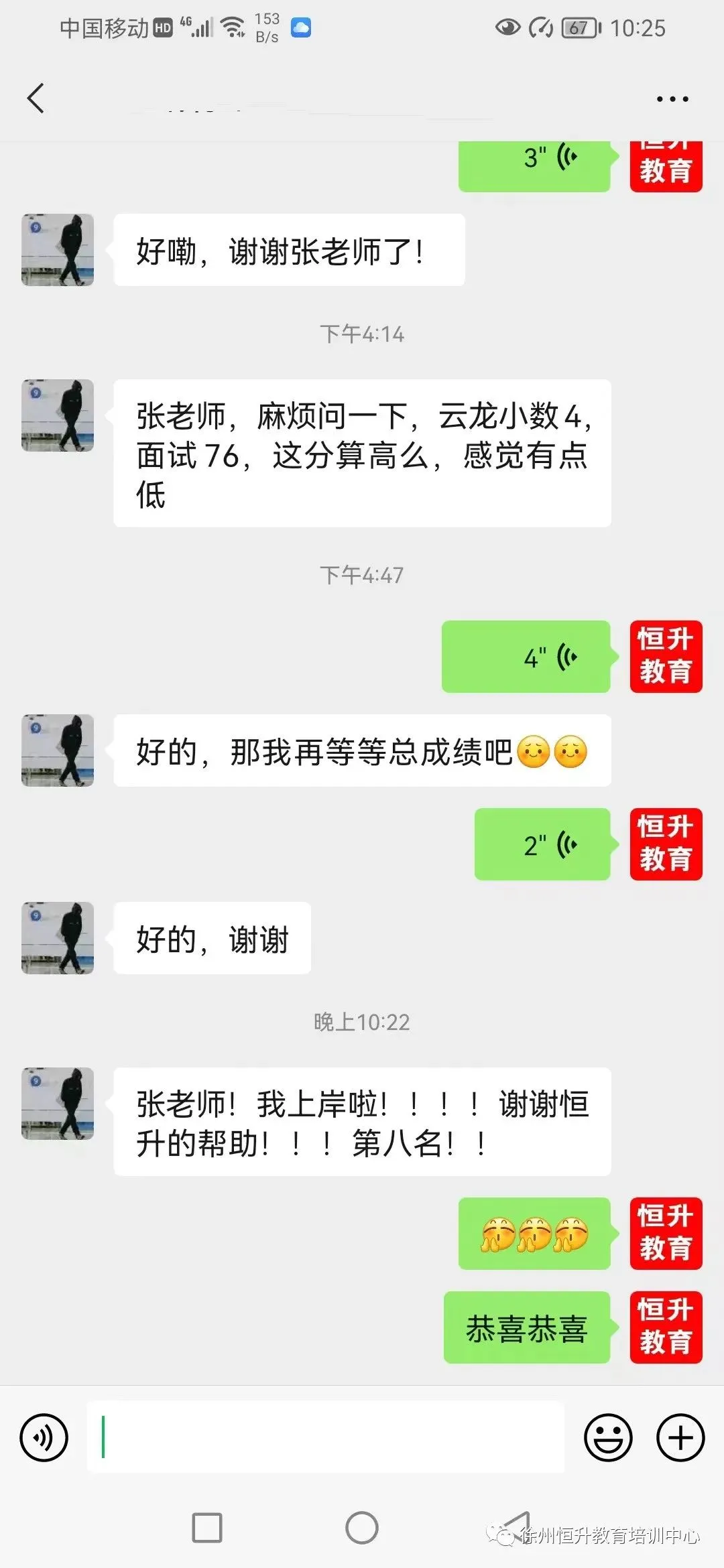The width and height of the screenshot is (724, 1568).
Task: Open 恒升教育 avatar beside 恭喜恭喜
Action: pyautogui.click(x=666, y=1327)
